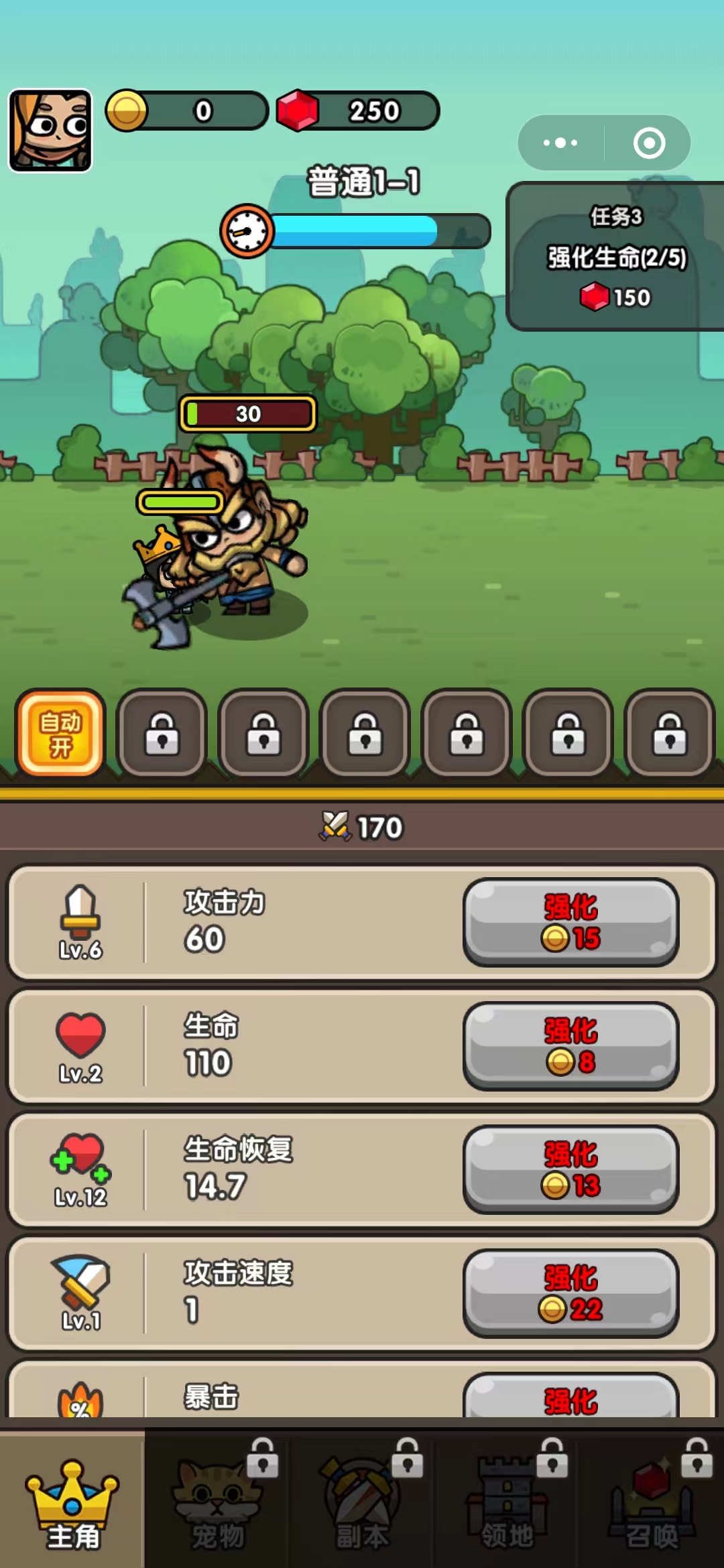This screenshot has height=1568, width=724.
Task: Upgrade 攻击力 for 15 gold
Action: coord(570,923)
